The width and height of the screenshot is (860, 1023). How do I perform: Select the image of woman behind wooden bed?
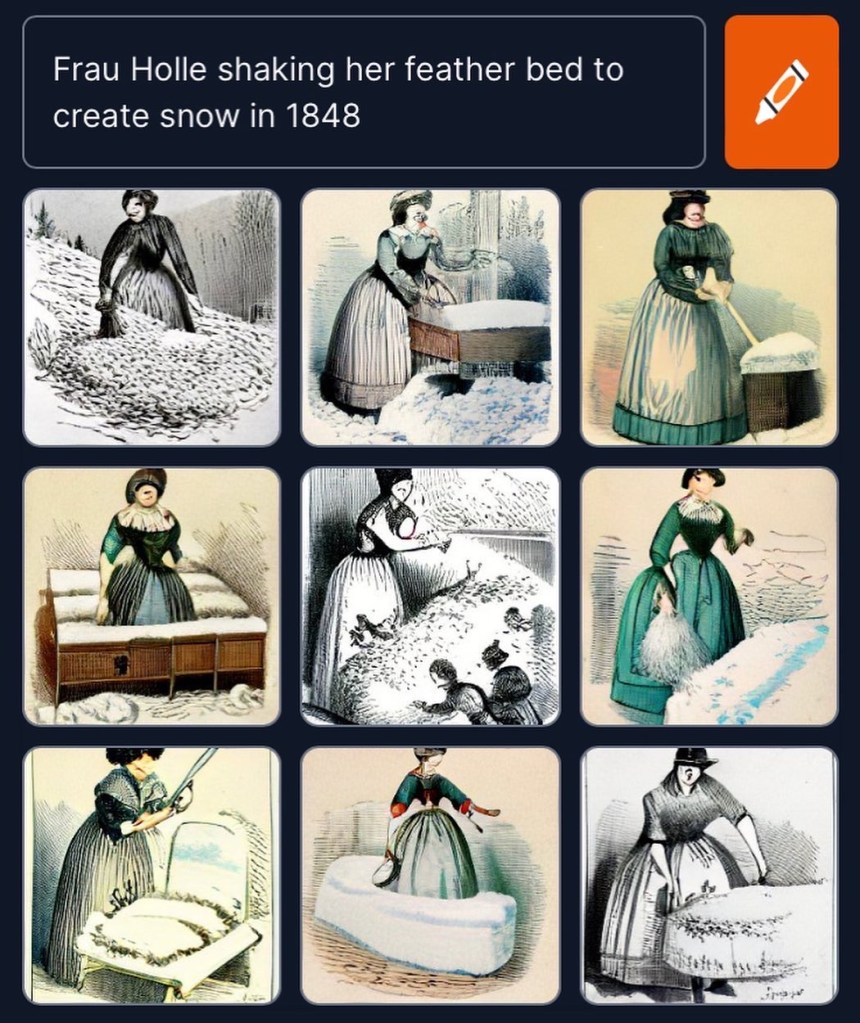(152, 596)
